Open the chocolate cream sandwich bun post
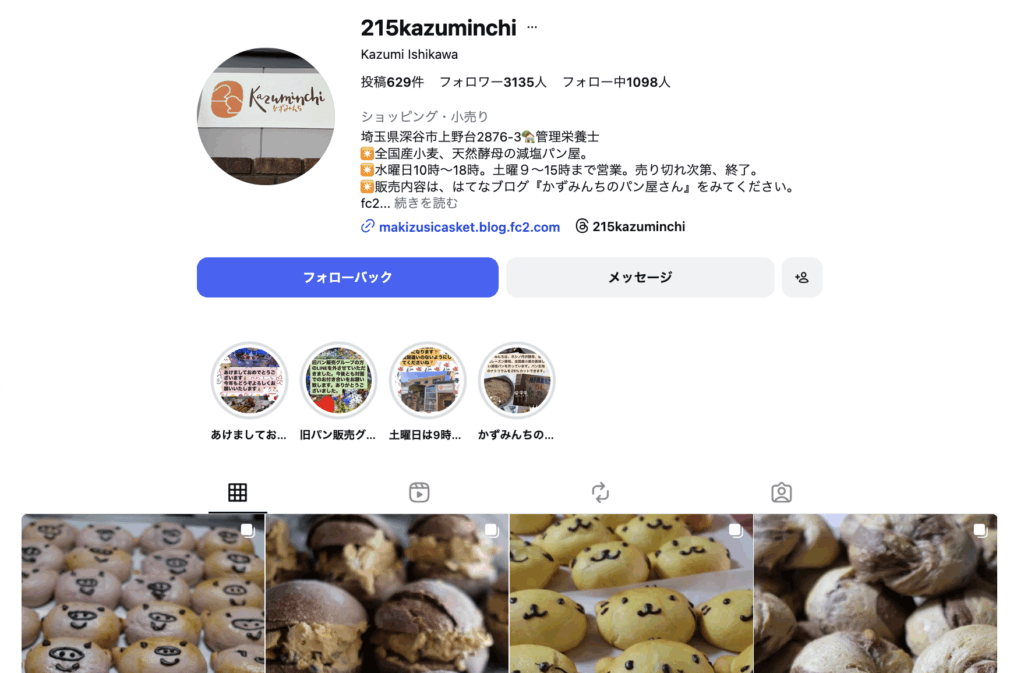 coord(387,593)
